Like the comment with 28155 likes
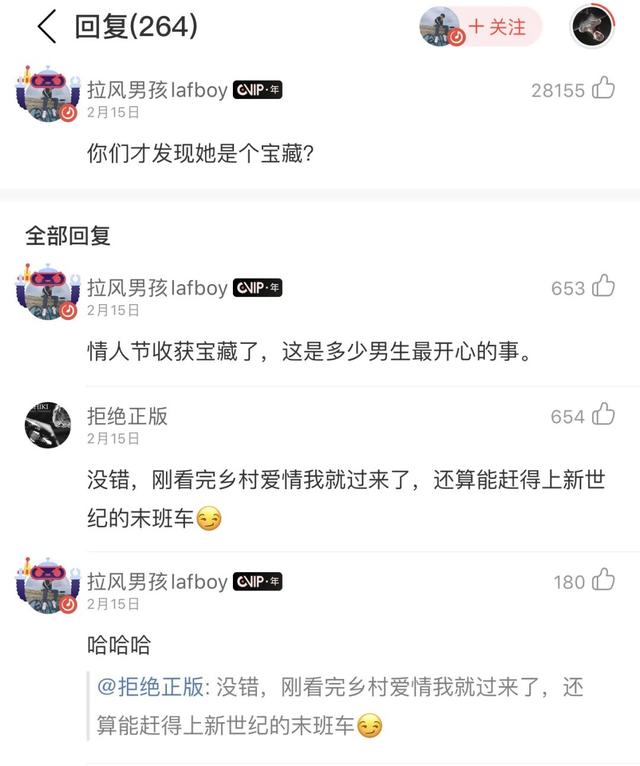 (x=603, y=90)
